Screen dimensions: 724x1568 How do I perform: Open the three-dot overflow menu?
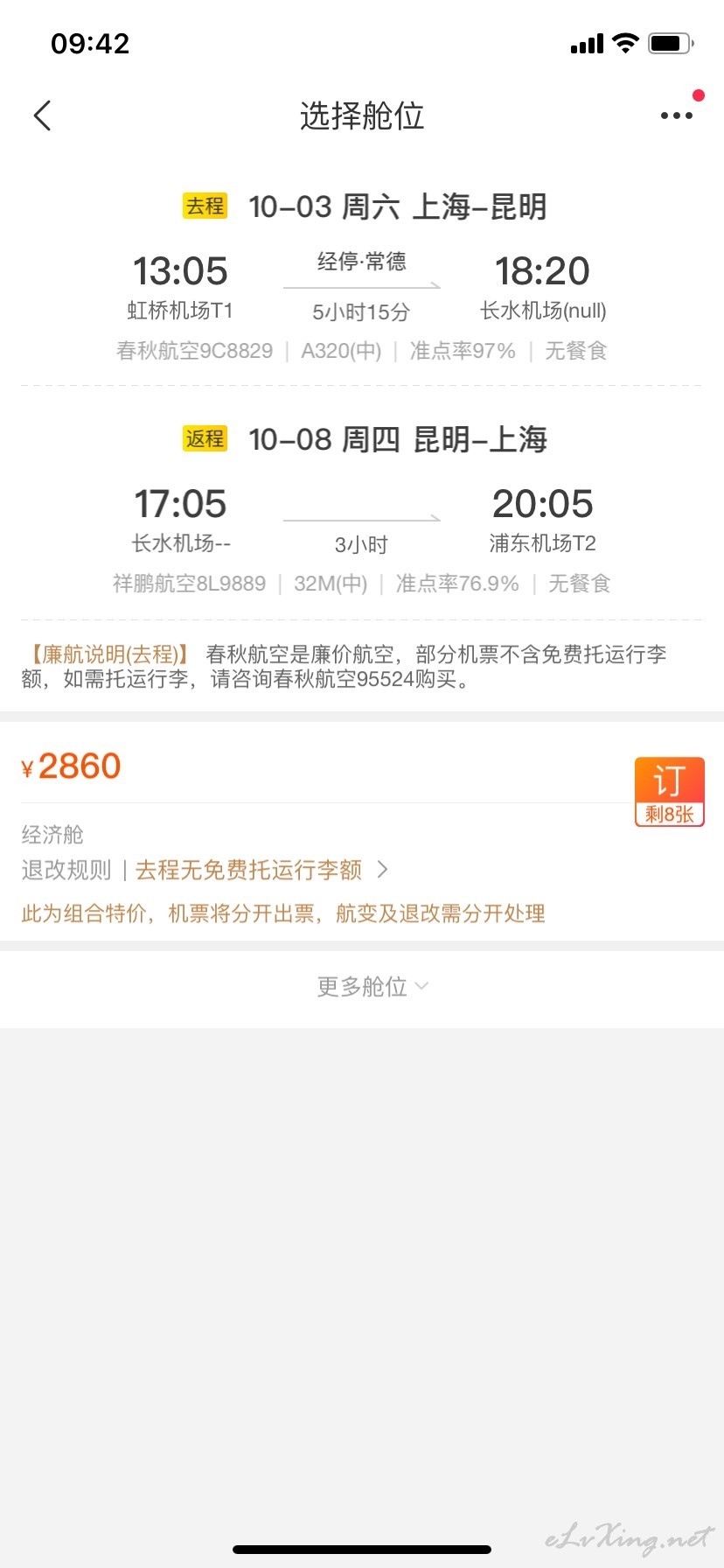tap(677, 115)
